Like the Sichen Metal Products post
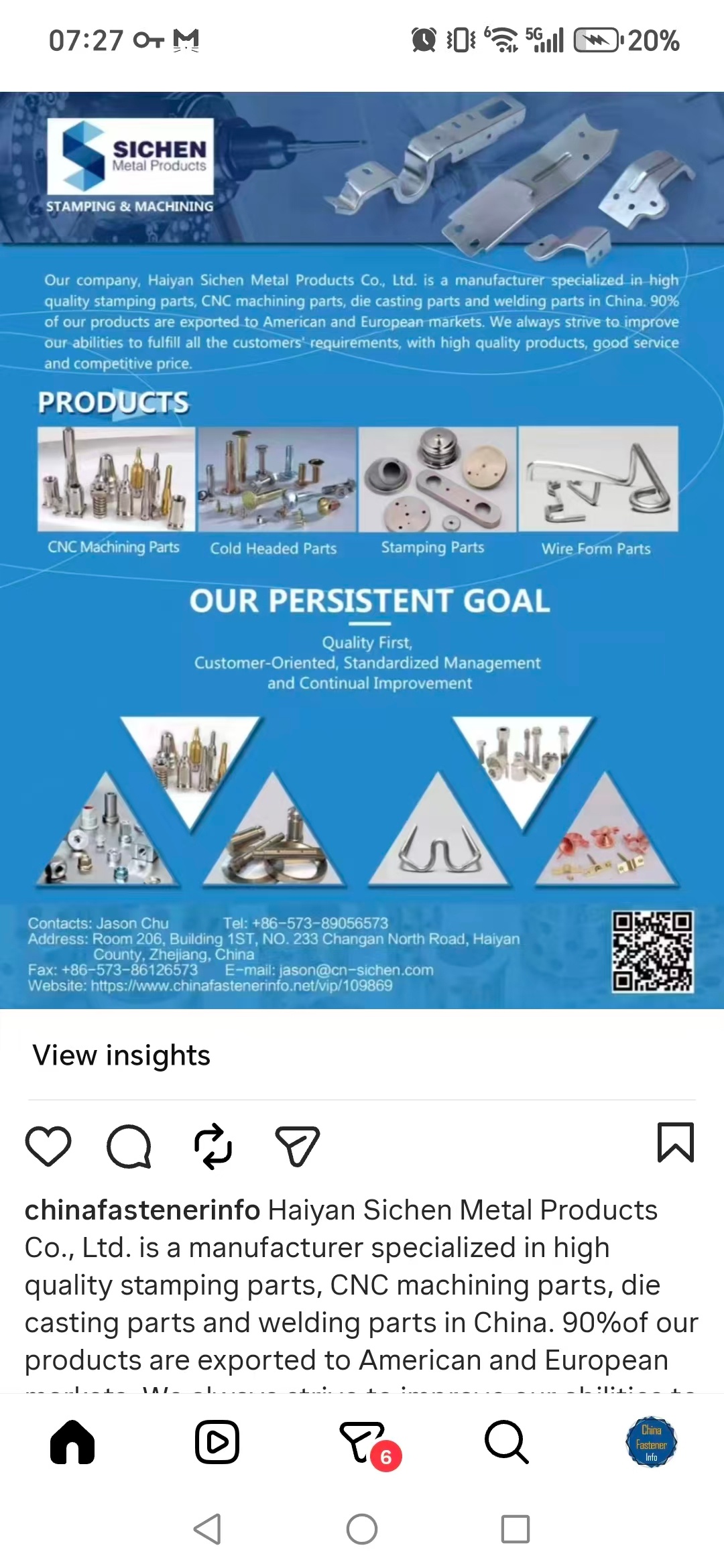Image resolution: width=724 pixels, height=1568 pixels. pyautogui.click(x=48, y=1146)
